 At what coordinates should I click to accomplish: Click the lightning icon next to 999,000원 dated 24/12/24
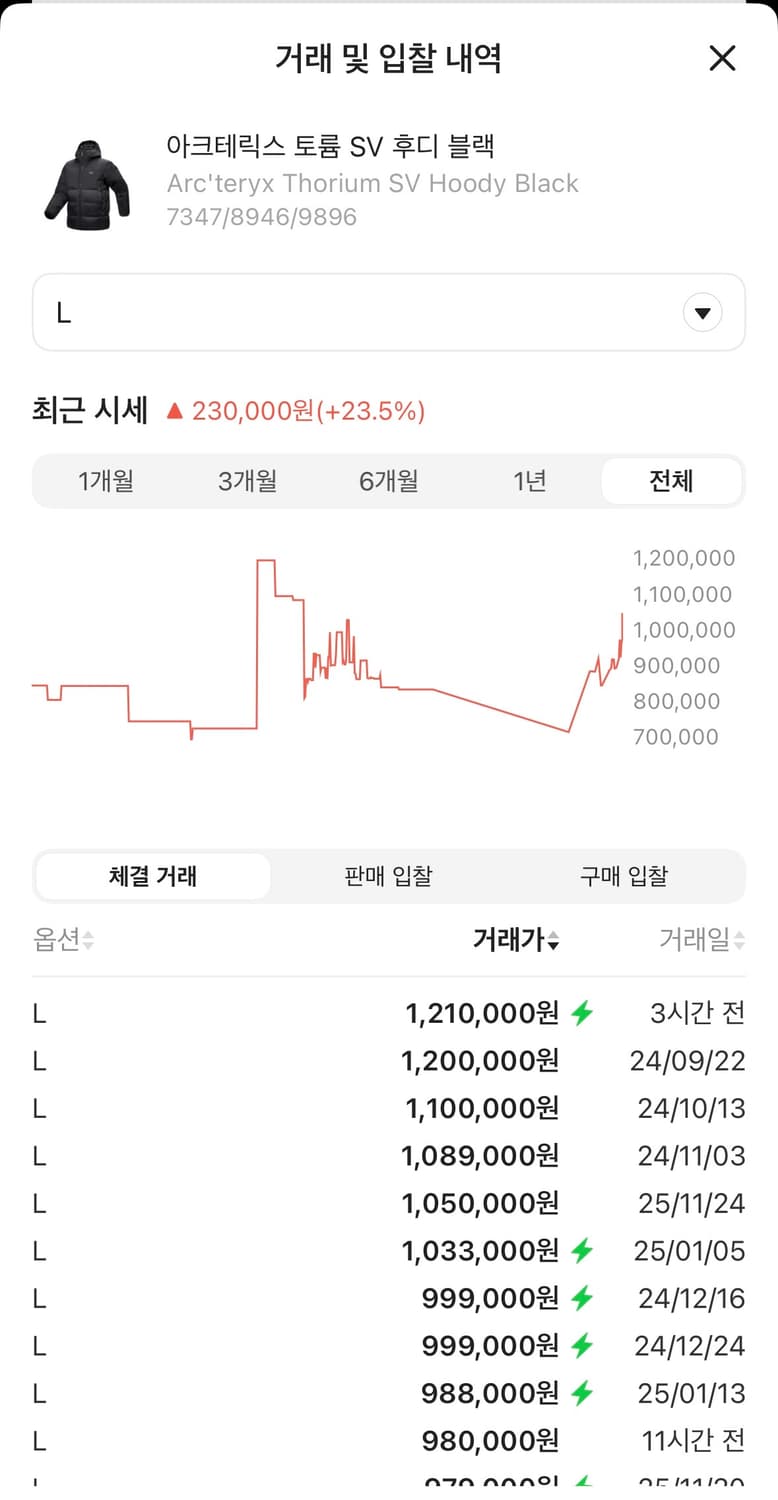click(581, 1345)
